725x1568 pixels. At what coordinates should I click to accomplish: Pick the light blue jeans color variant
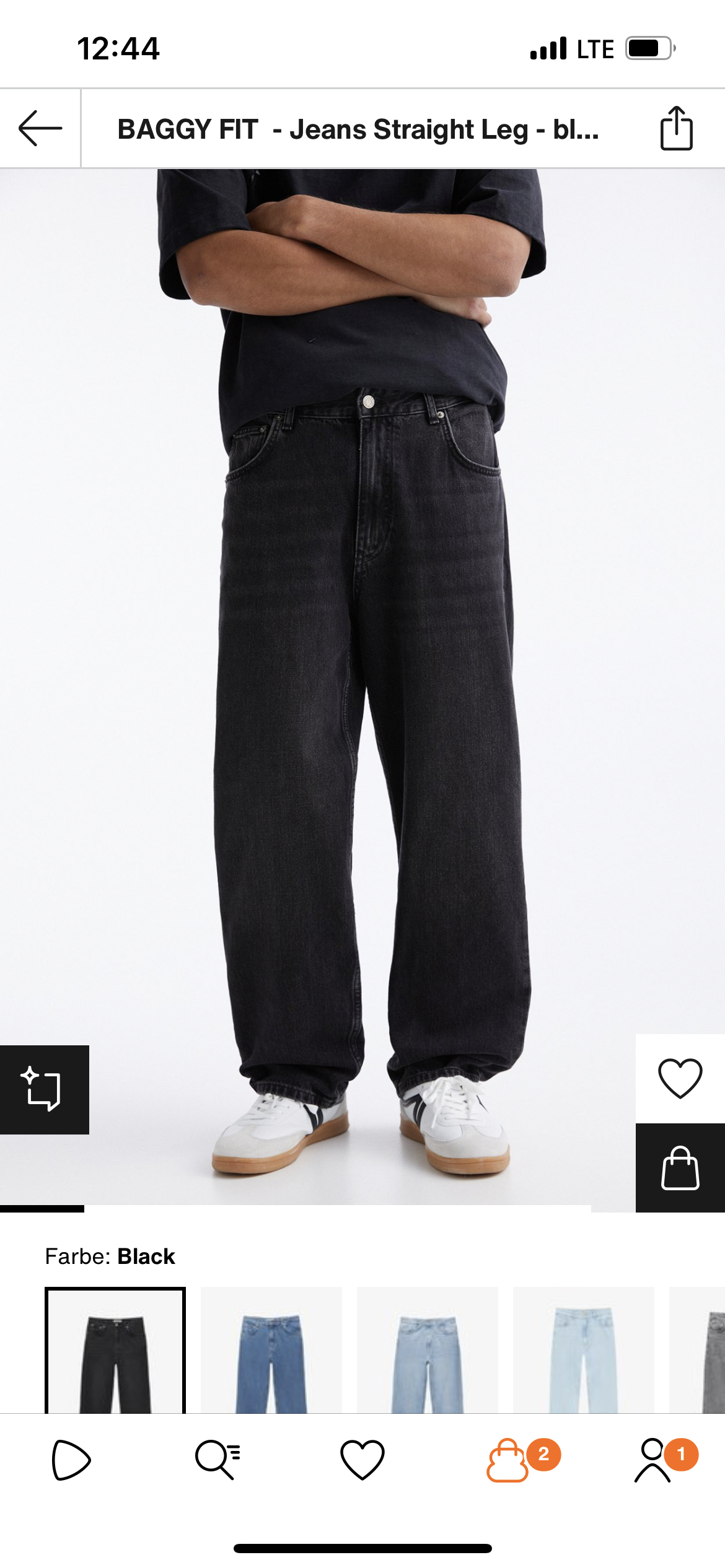point(428,1350)
